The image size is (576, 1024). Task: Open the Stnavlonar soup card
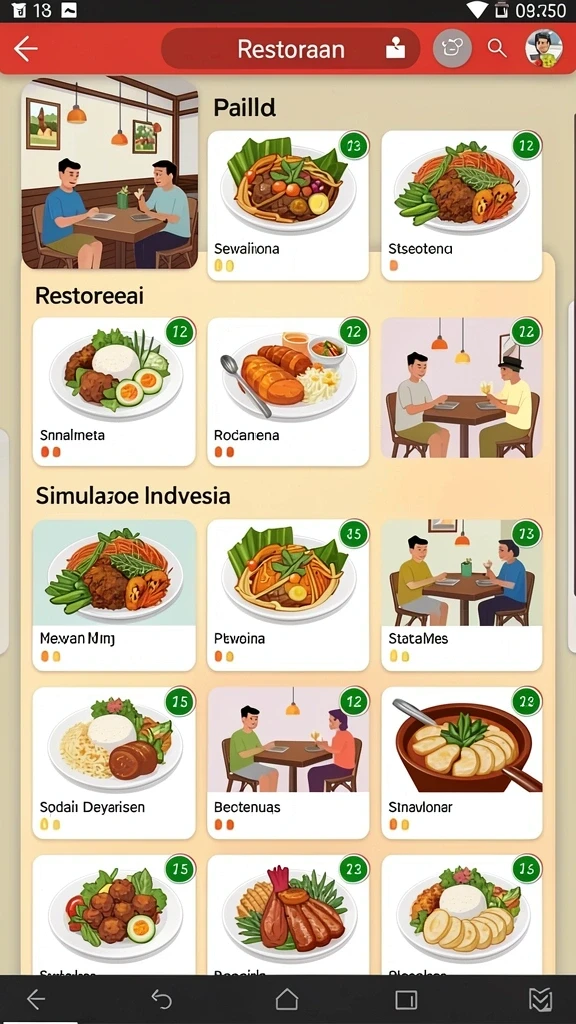(x=462, y=763)
